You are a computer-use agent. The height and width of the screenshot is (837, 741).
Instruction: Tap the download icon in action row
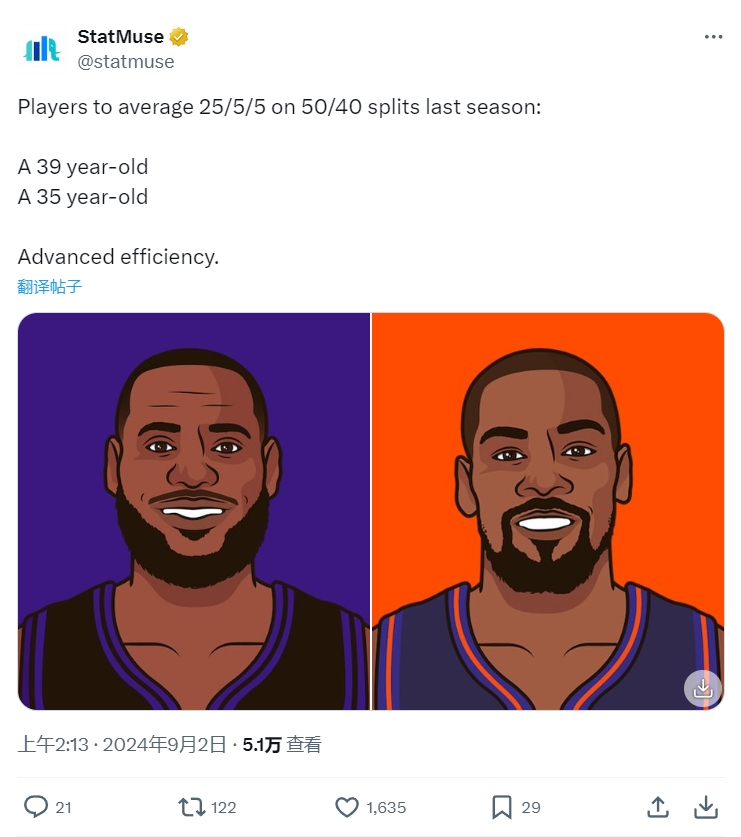(706, 806)
